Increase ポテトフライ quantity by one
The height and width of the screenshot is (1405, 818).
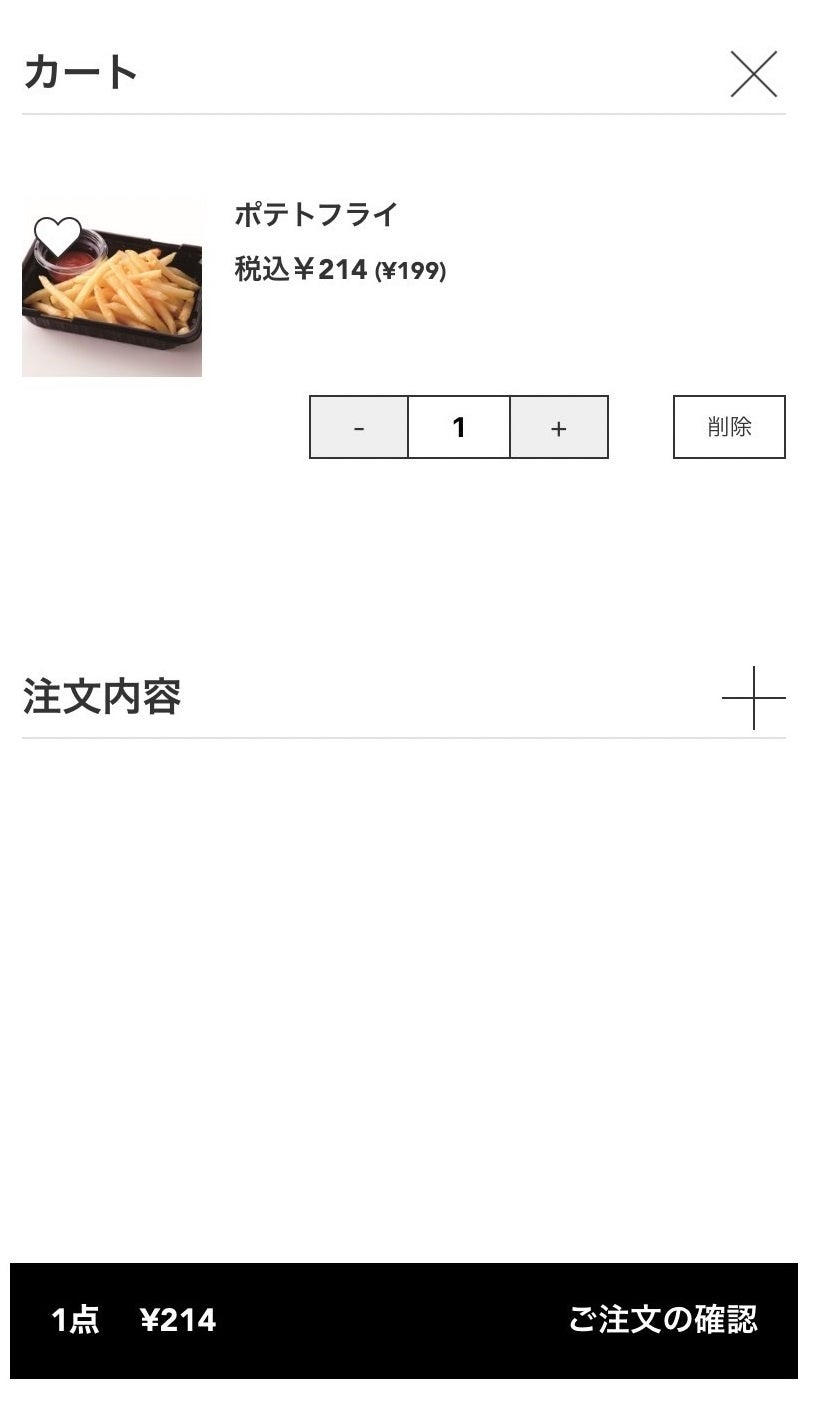point(558,427)
